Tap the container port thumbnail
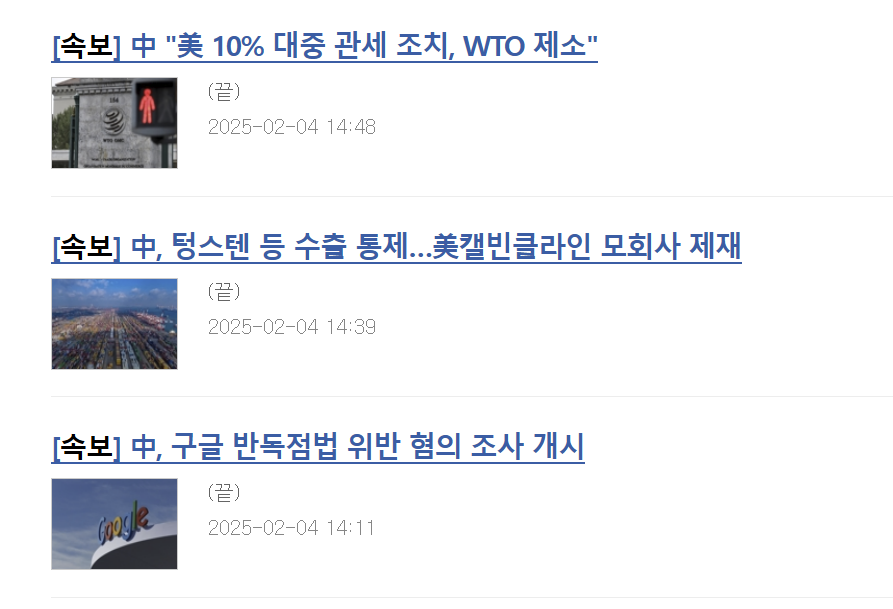893x609 pixels. [114, 323]
